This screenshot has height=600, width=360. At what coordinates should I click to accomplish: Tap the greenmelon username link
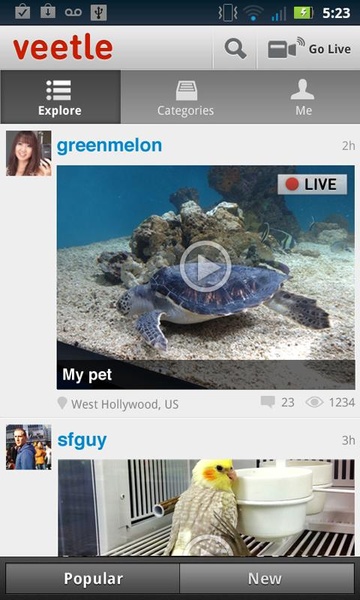pyautogui.click(x=109, y=146)
